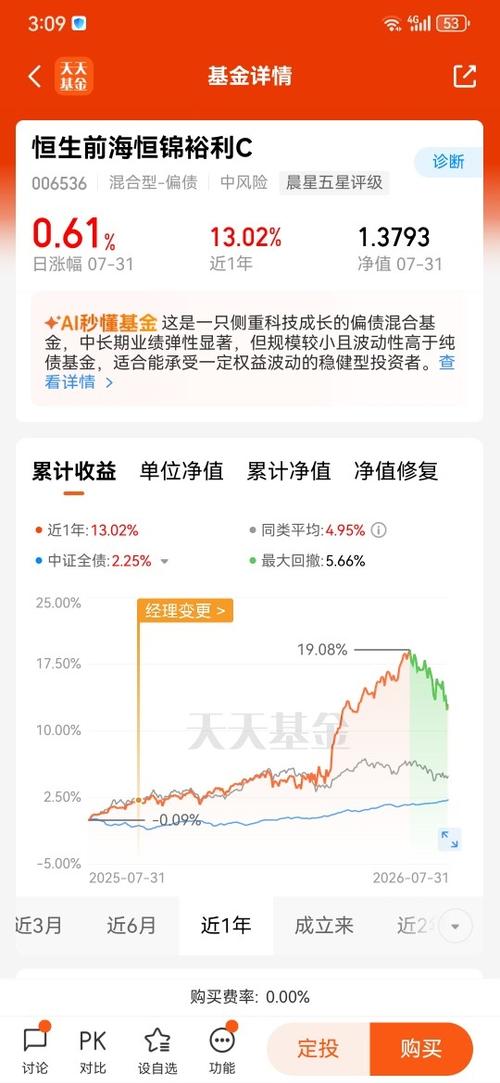
Task: Switch to the 单位净值 tab
Action: tap(182, 471)
